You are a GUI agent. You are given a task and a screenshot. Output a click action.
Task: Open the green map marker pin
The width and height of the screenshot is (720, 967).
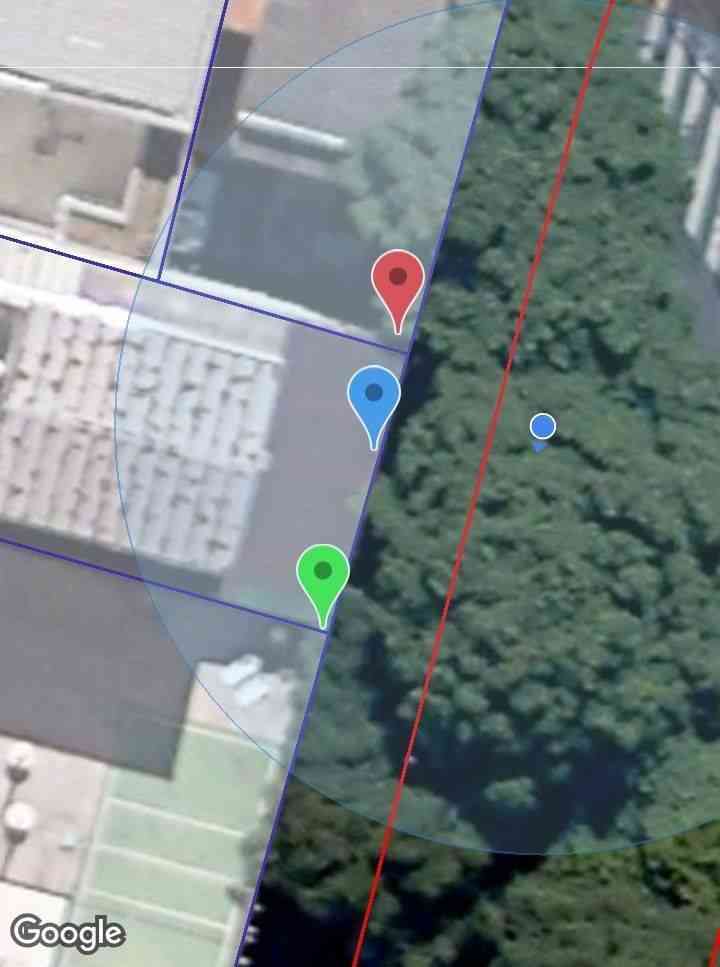[x=323, y=574]
